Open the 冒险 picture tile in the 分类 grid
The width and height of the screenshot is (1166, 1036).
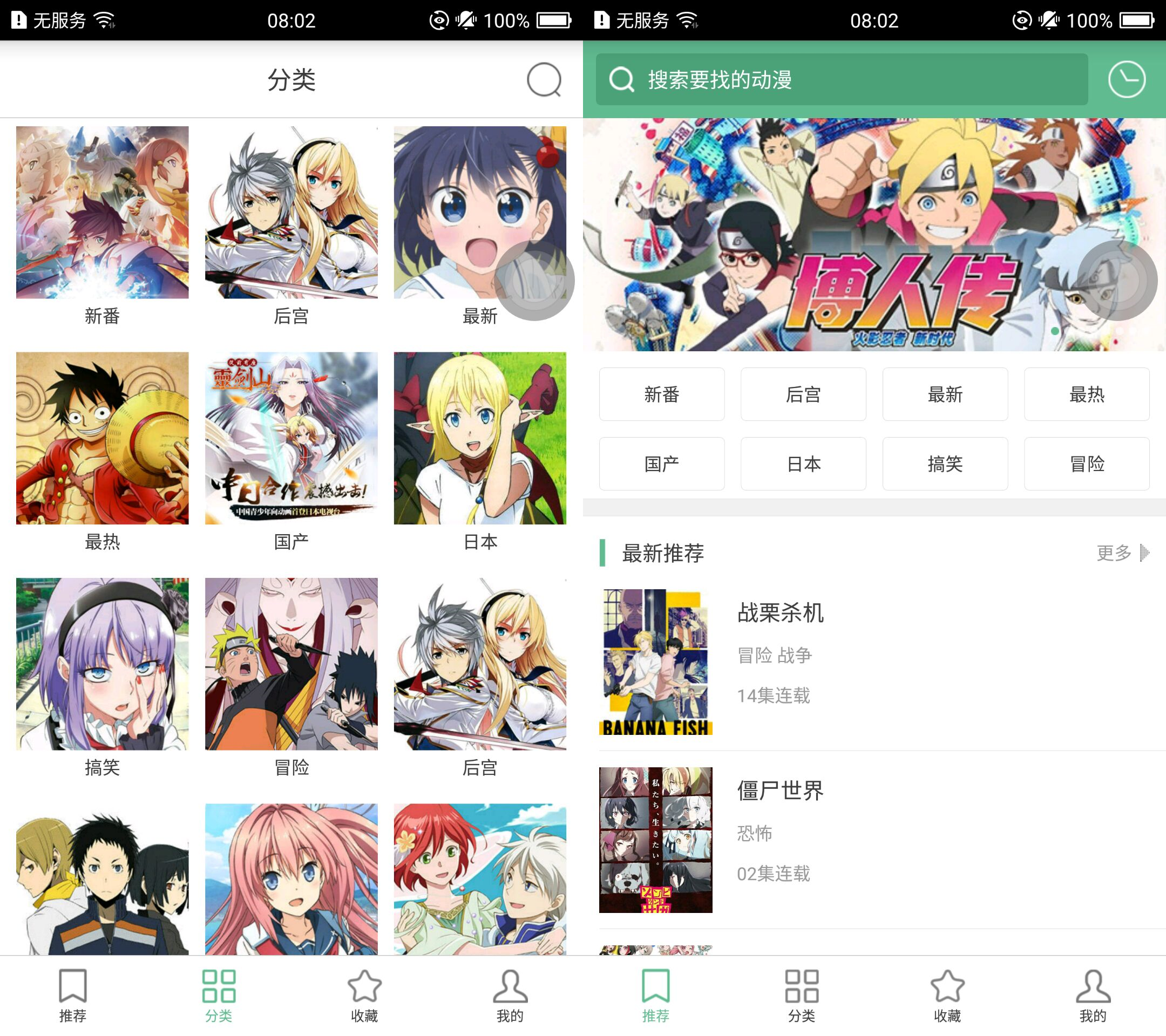coord(291,664)
